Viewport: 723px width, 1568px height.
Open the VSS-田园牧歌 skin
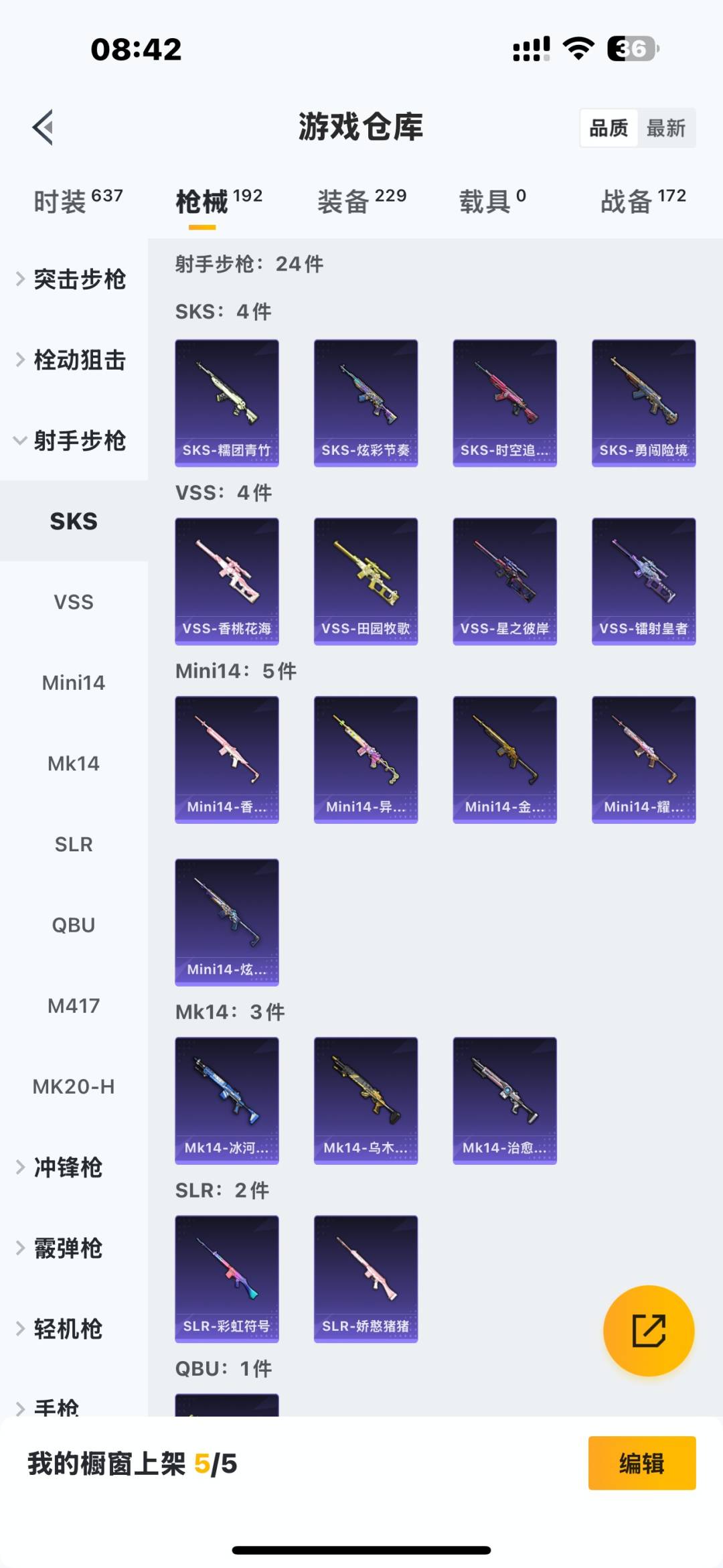pyautogui.click(x=366, y=581)
